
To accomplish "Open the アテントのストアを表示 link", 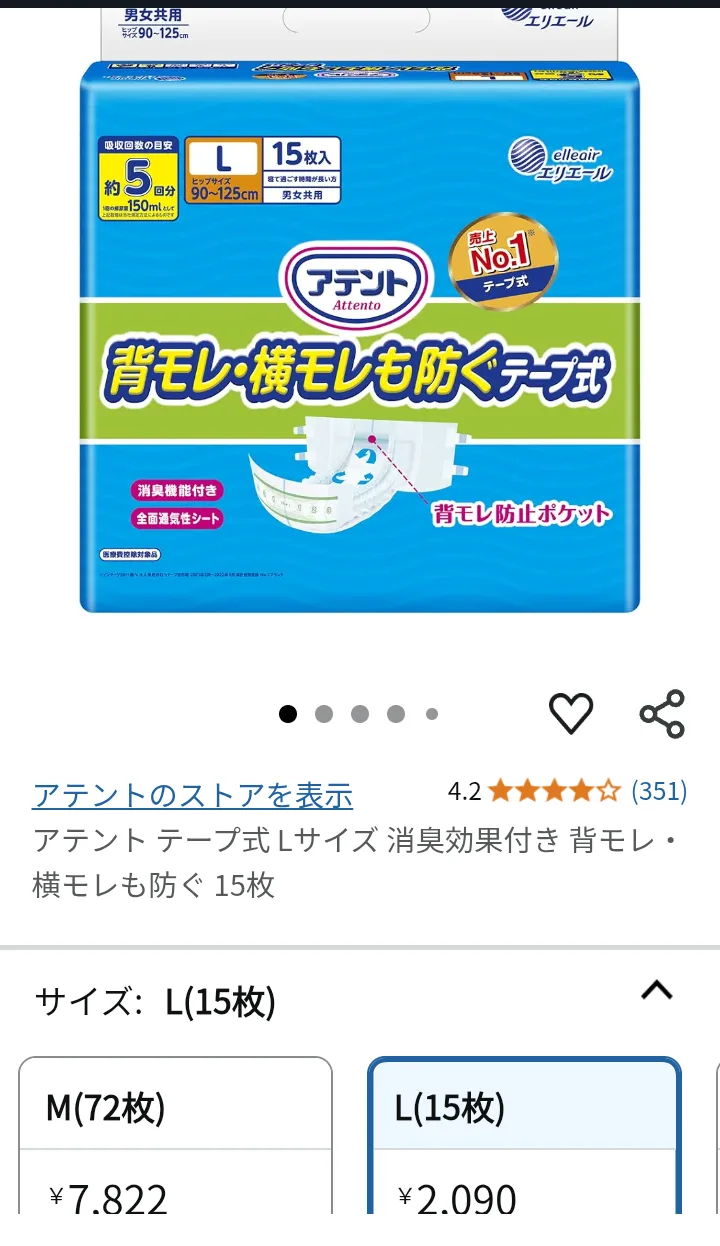I will pos(193,796).
